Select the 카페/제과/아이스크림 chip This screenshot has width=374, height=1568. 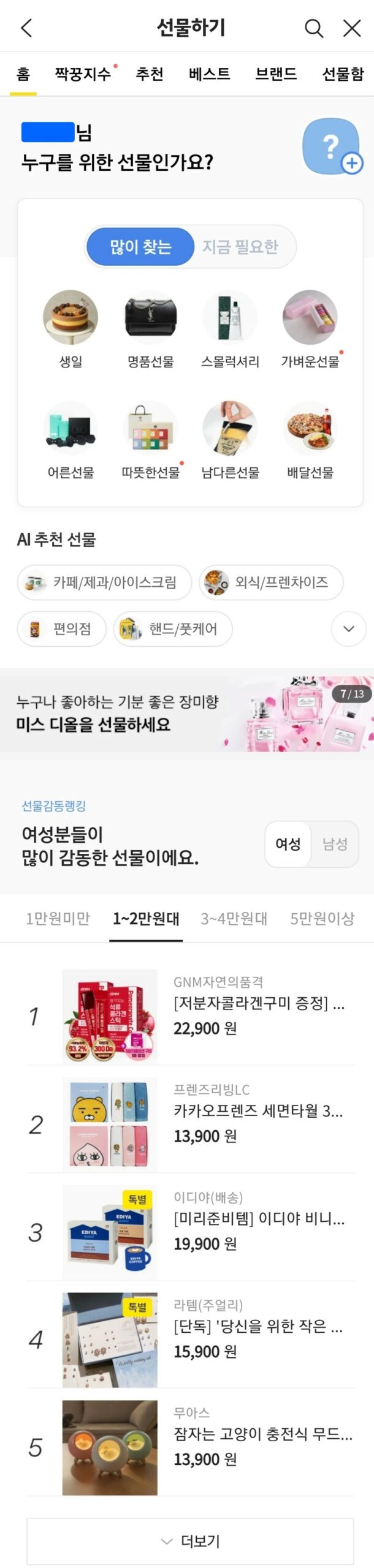tap(105, 582)
